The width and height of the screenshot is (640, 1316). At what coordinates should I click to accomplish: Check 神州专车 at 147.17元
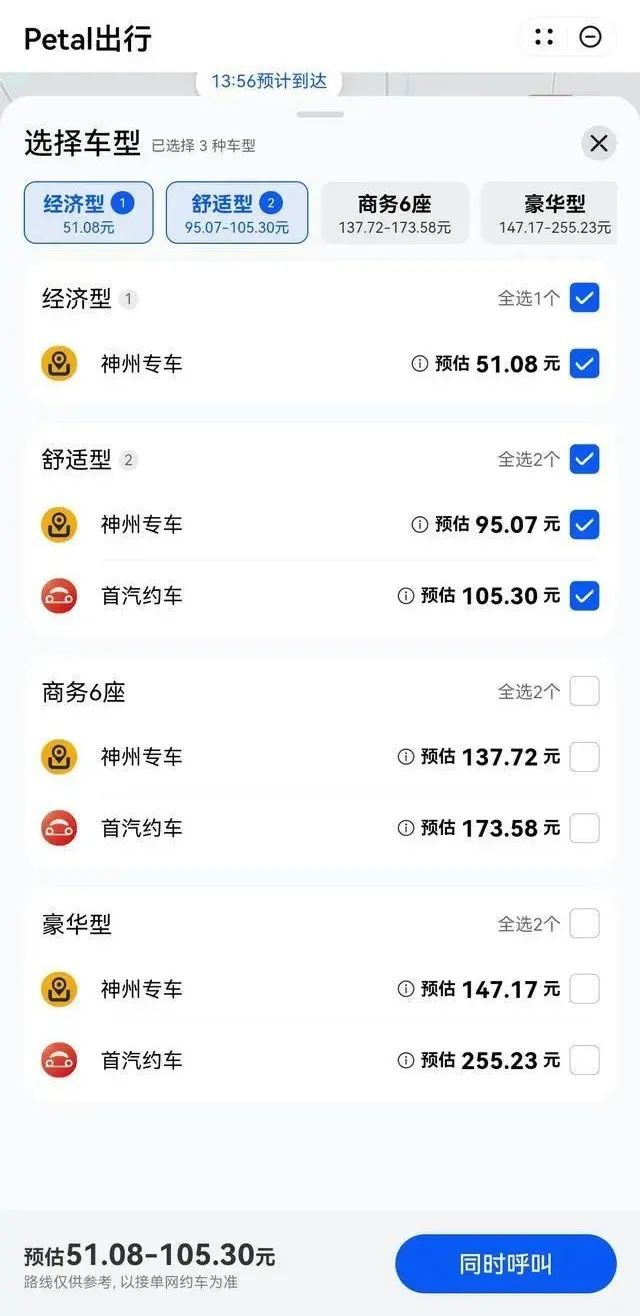point(584,989)
